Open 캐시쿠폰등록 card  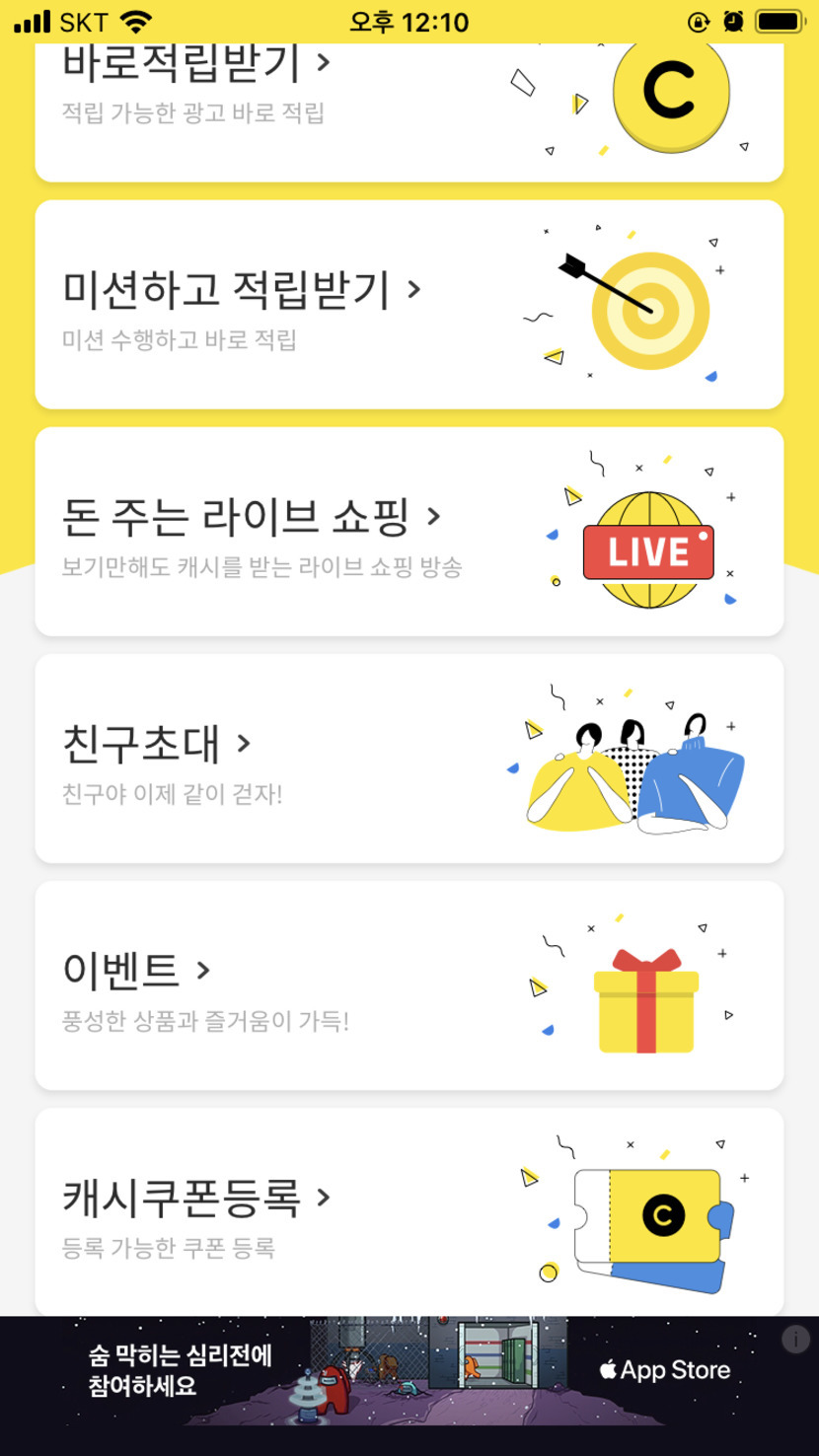tap(409, 1211)
